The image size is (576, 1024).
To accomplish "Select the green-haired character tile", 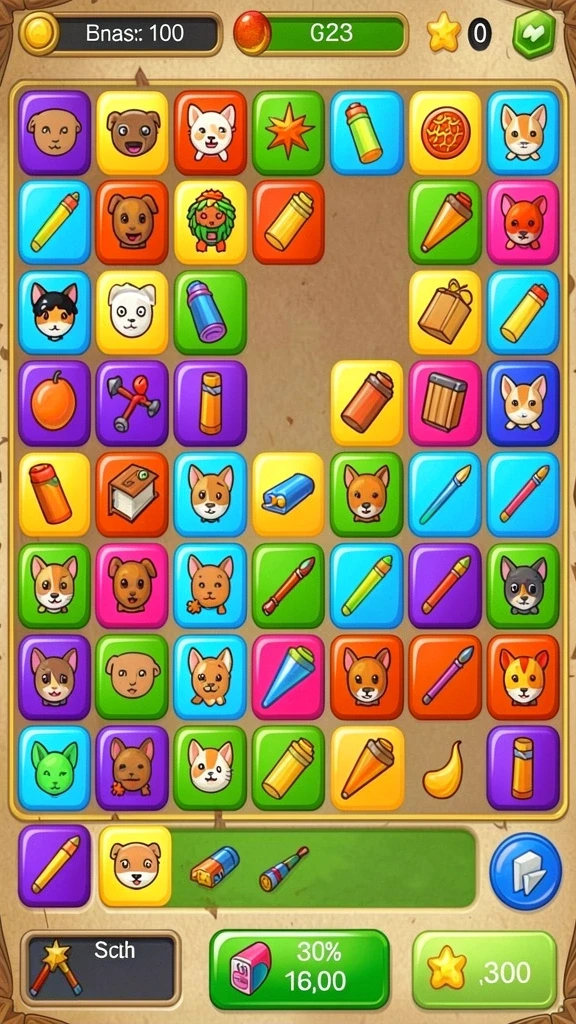I will click(210, 222).
